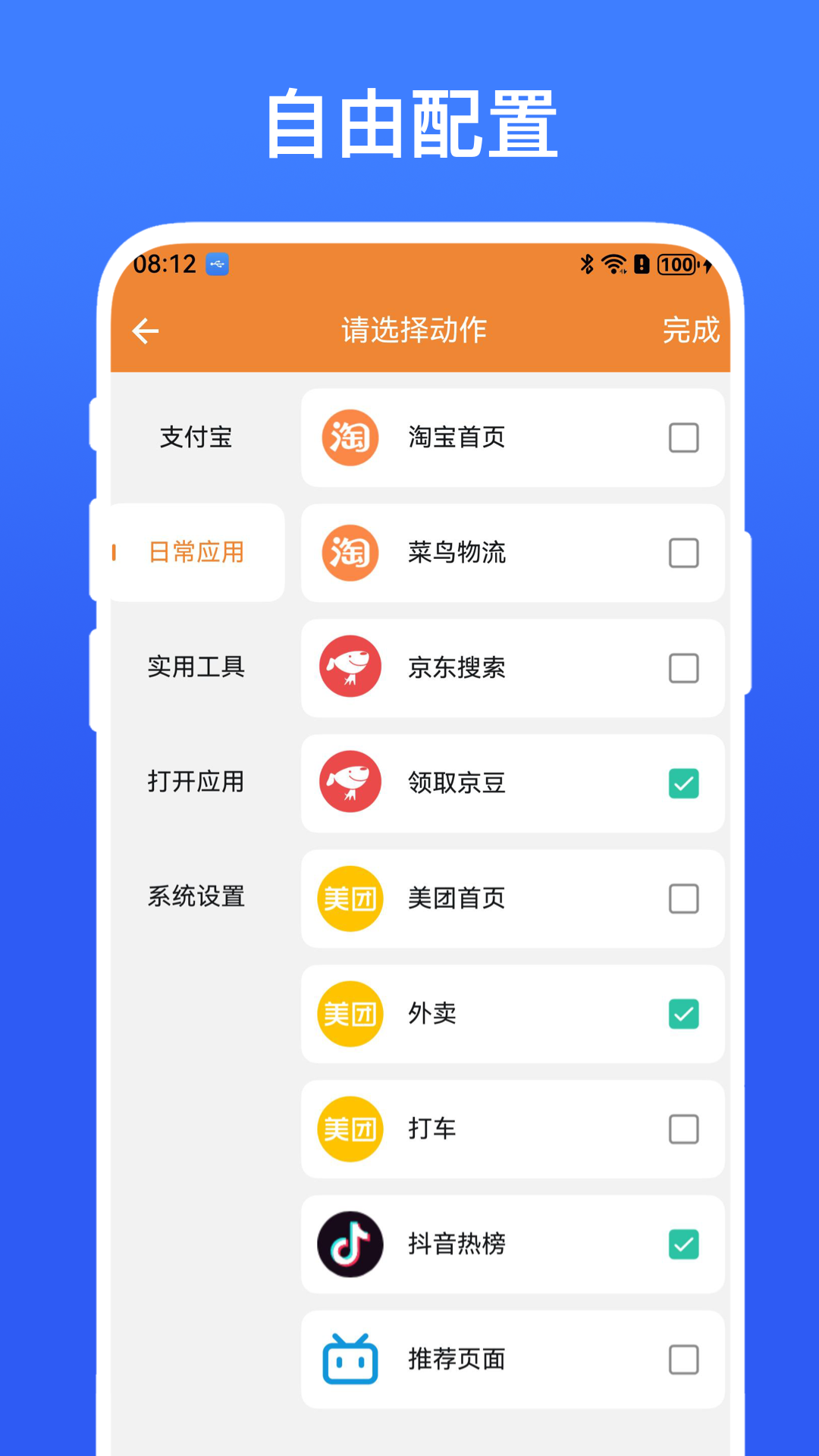819x1456 pixels.
Task: Click the Meituan icon beside 外卖
Action: click(350, 1014)
